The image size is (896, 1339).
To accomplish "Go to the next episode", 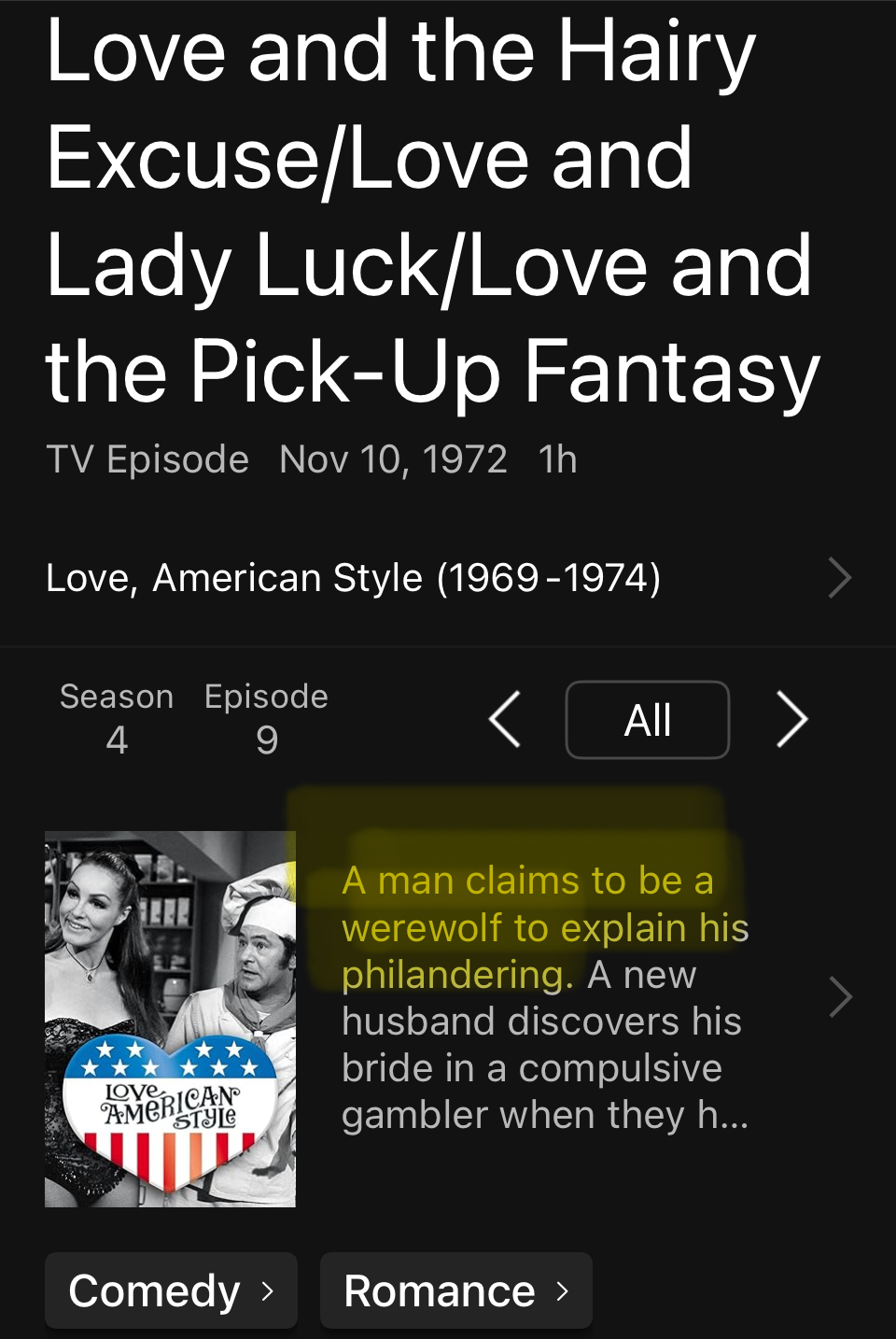I will [x=791, y=720].
